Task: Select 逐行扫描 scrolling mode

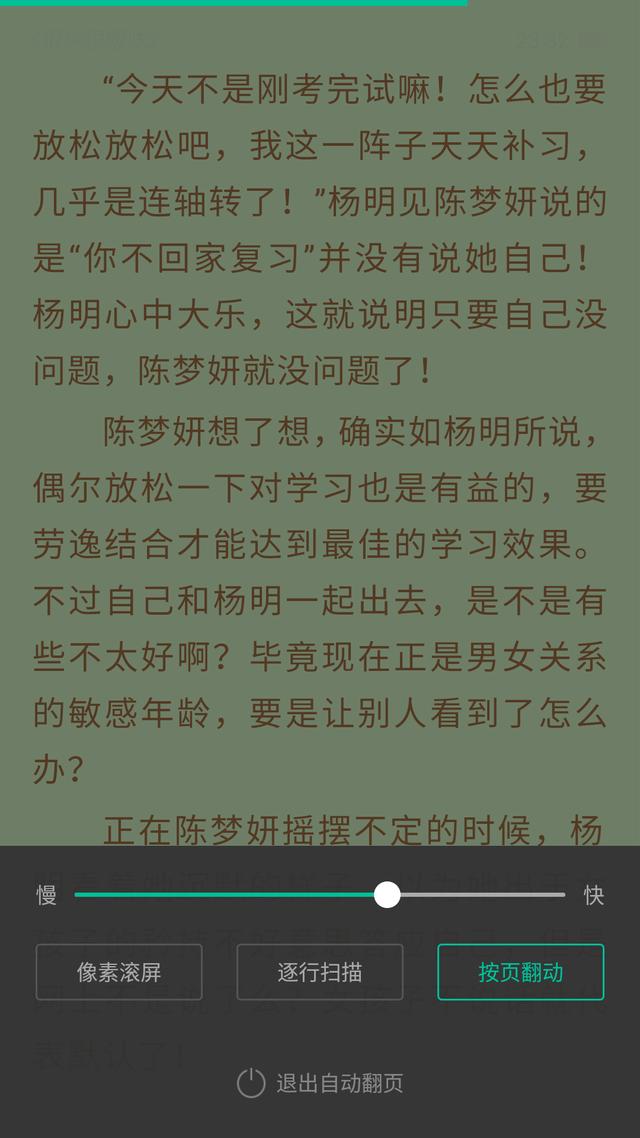Action: coord(320,972)
